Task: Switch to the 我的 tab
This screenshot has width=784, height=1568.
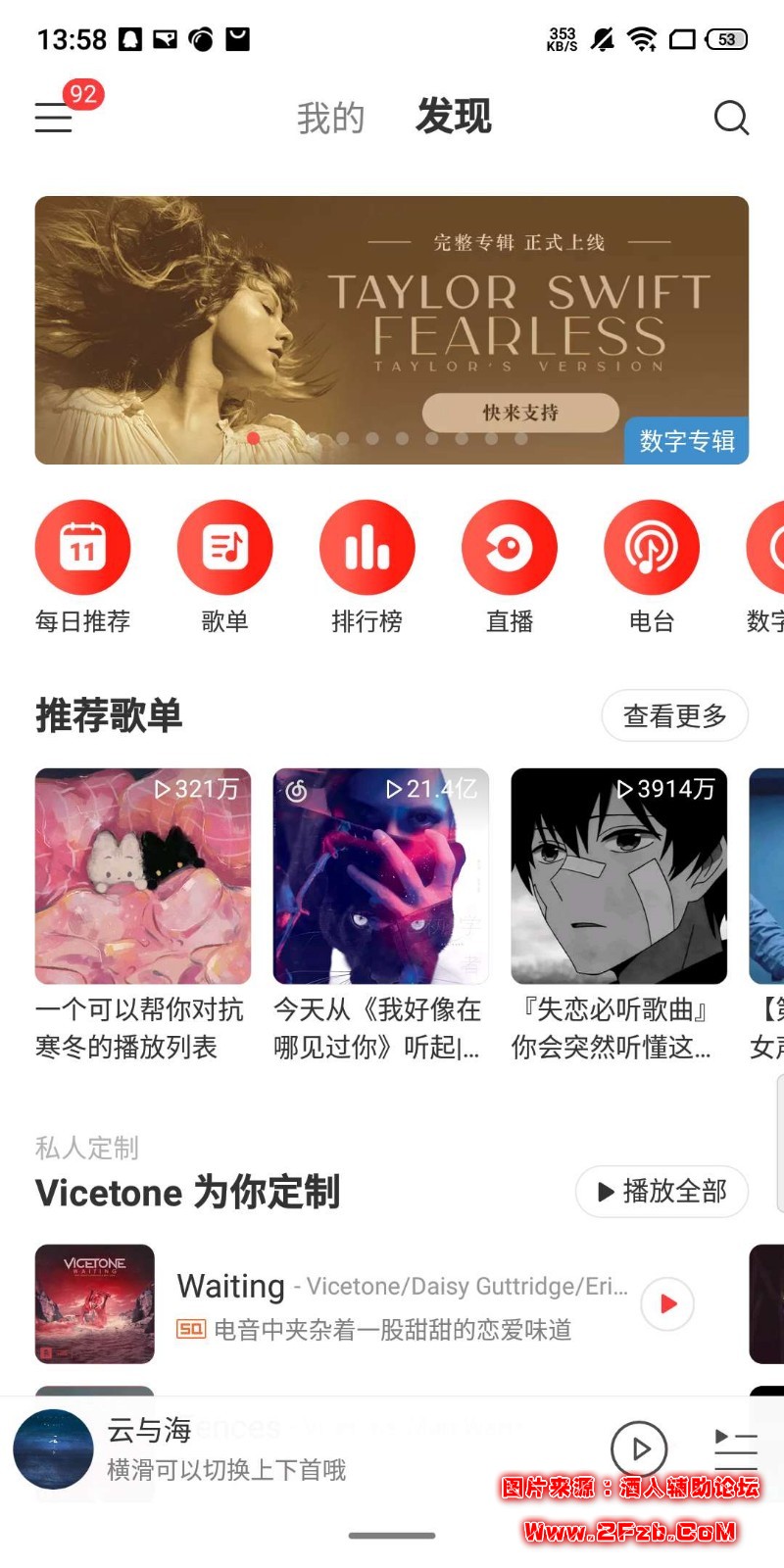Action: (330, 118)
